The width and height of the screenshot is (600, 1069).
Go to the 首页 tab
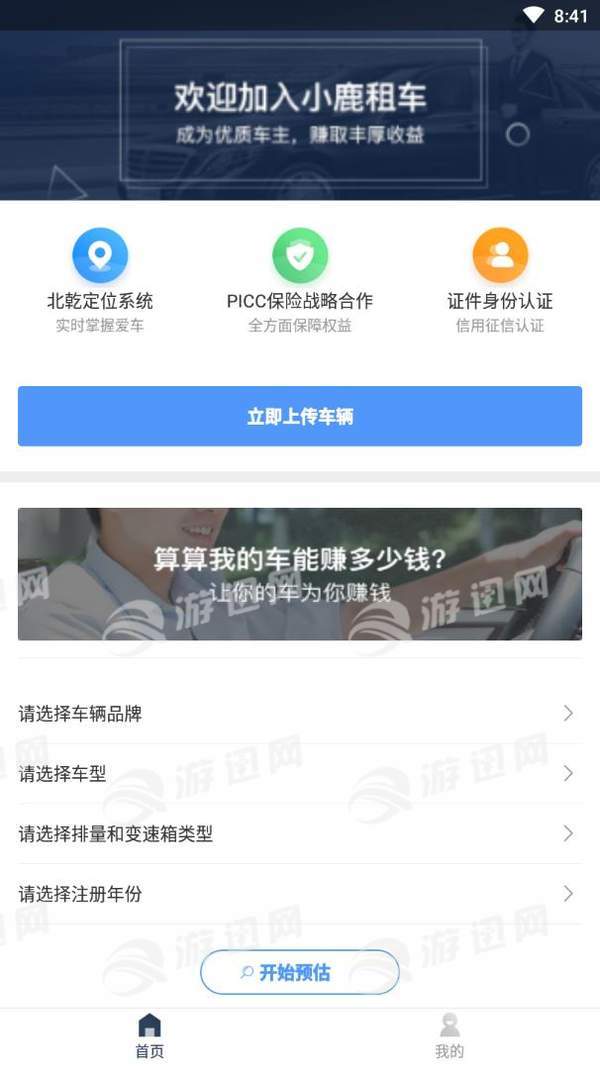[x=150, y=1036]
